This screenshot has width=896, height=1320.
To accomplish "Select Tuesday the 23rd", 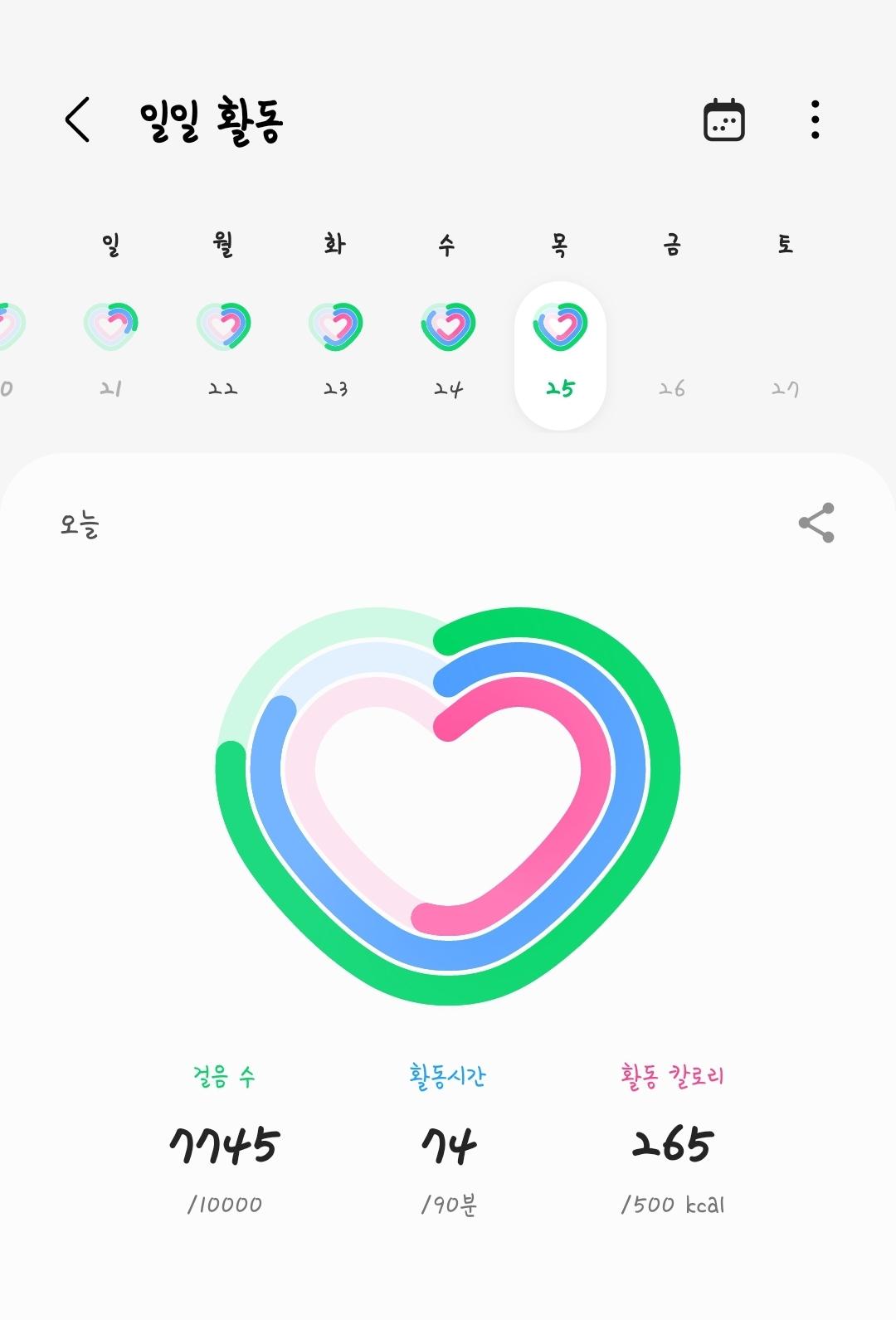I will (335, 348).
